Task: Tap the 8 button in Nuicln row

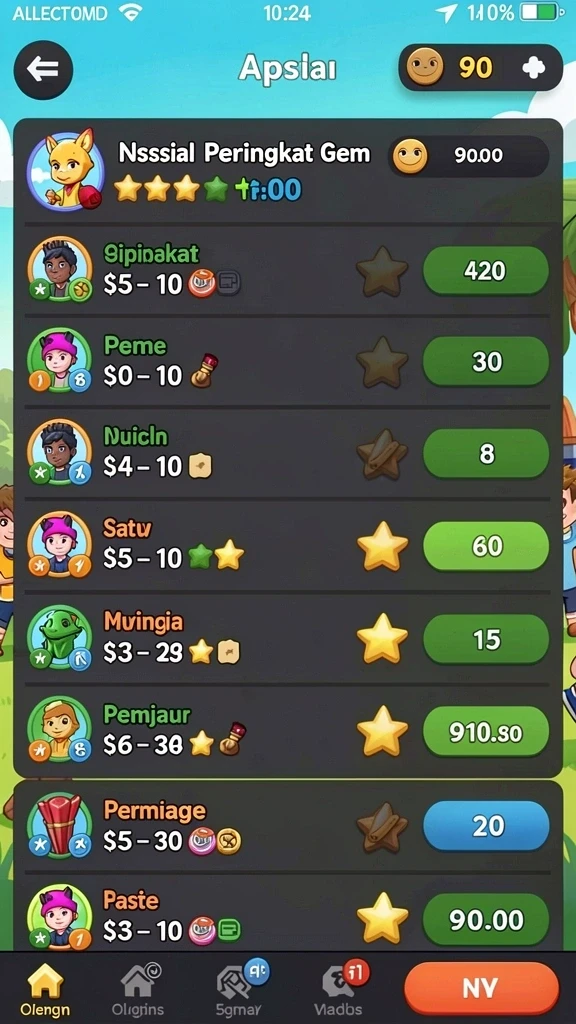Action: pyautogui.click(x=485, y=454)
